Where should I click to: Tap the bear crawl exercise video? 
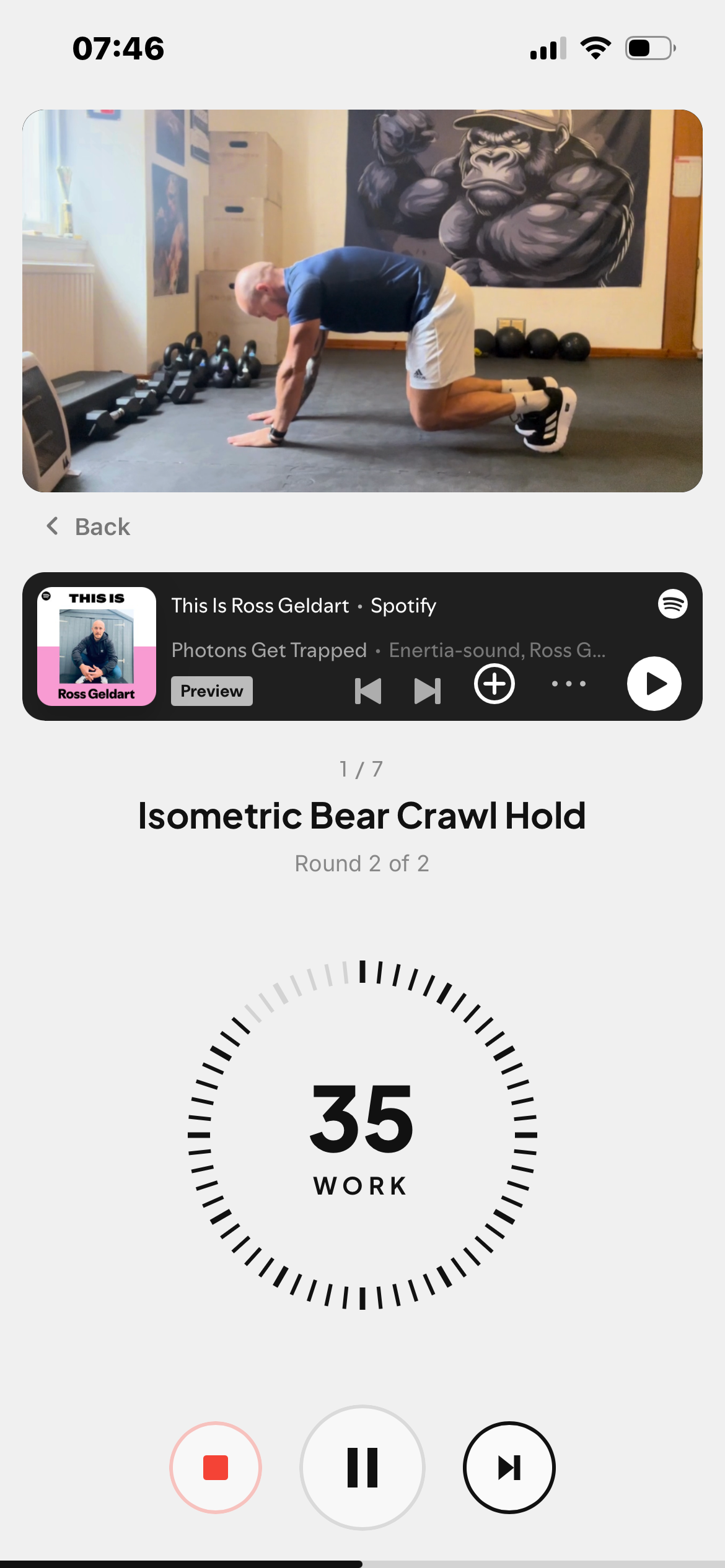coord(362,301)
